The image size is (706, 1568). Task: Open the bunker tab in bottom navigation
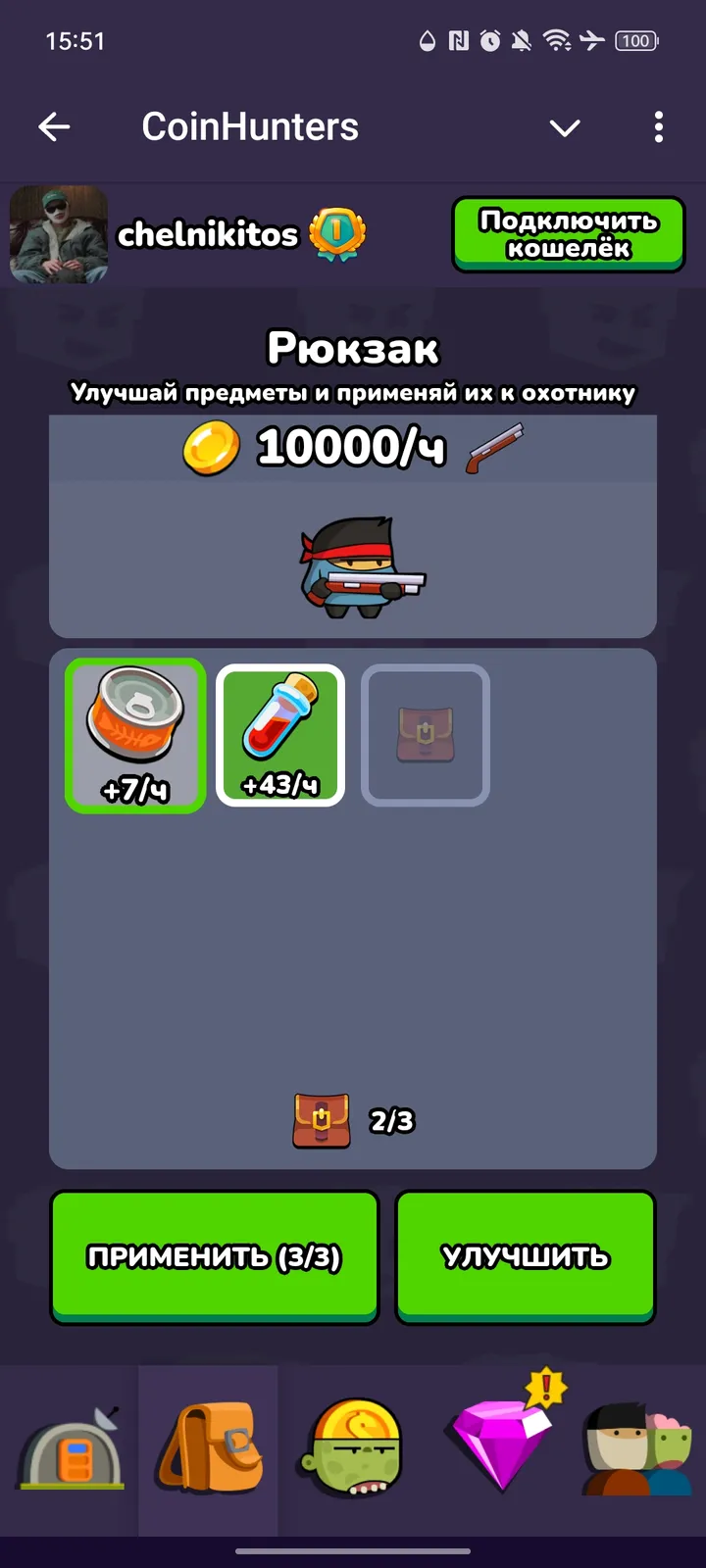tap(71, 1450)
